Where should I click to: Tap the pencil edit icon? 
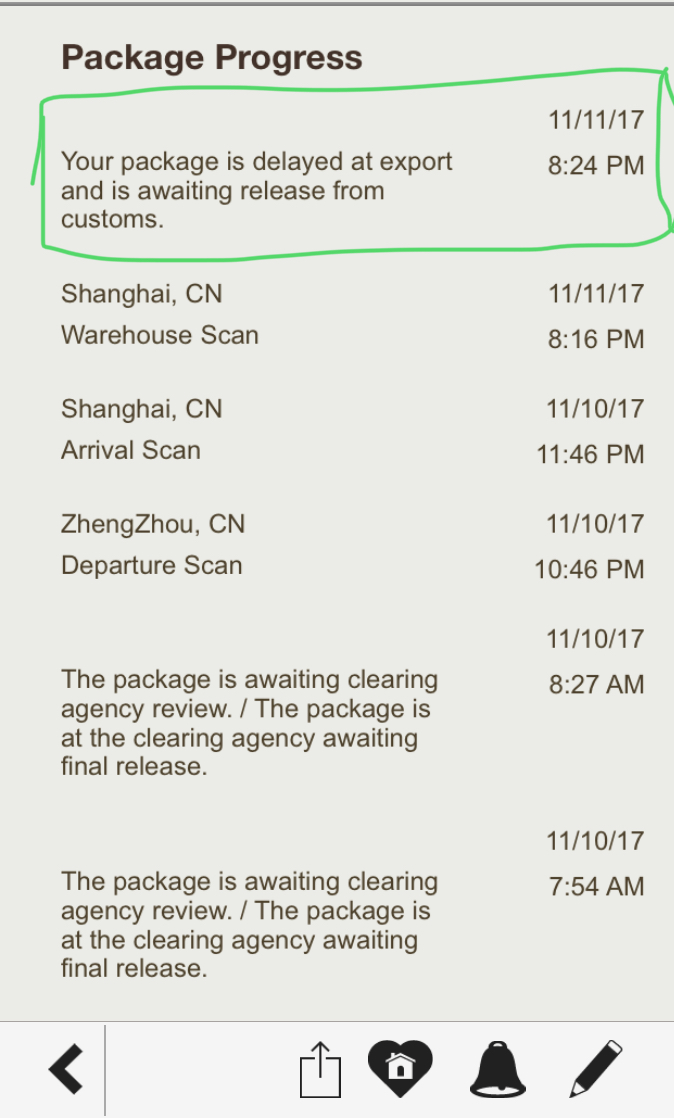(x=596, y=1069)
